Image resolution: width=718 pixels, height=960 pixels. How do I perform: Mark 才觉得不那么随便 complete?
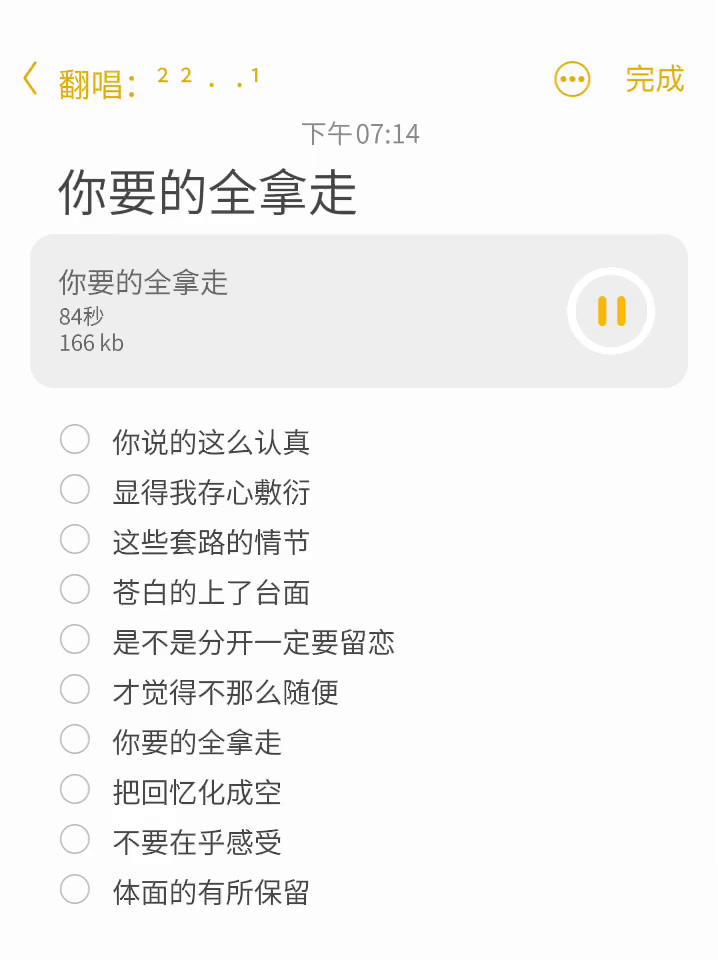[x=75, y=689]
